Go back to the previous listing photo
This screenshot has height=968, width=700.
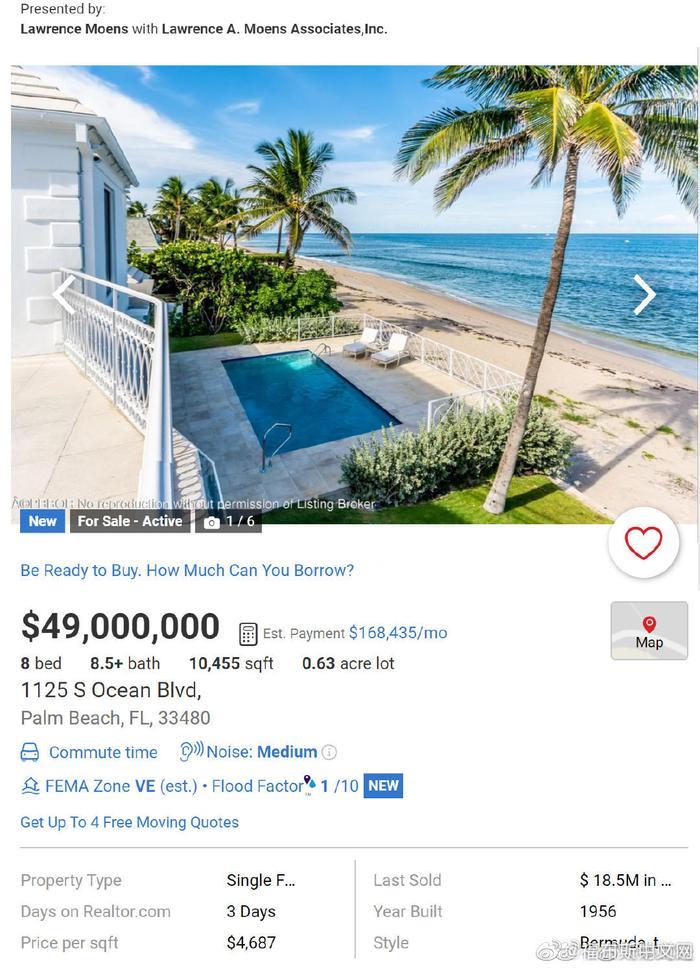(x=64, y=294)
